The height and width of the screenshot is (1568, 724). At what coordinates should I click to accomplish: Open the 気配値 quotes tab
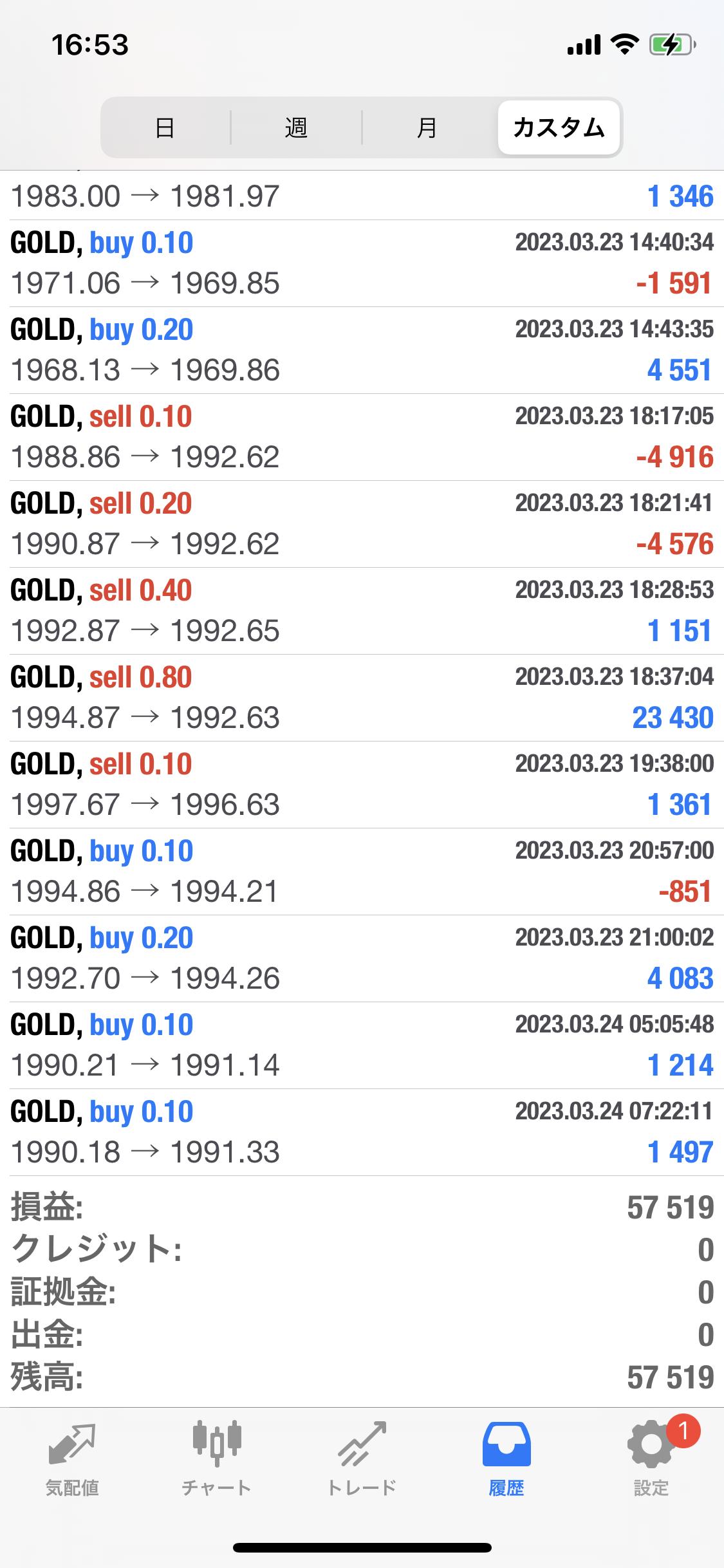pos(72,1459)
